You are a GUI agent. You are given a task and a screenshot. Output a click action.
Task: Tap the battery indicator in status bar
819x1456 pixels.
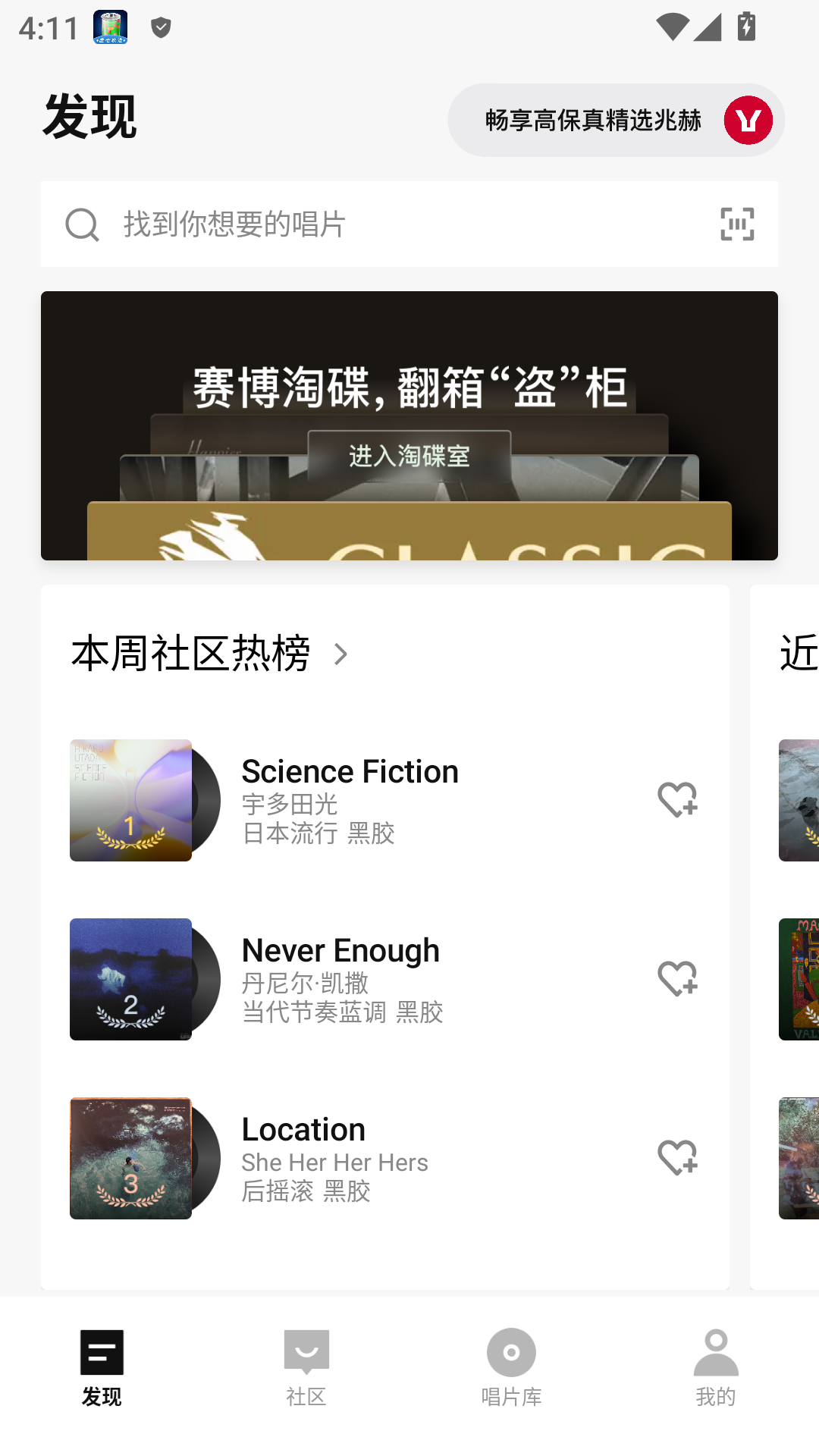746,27
